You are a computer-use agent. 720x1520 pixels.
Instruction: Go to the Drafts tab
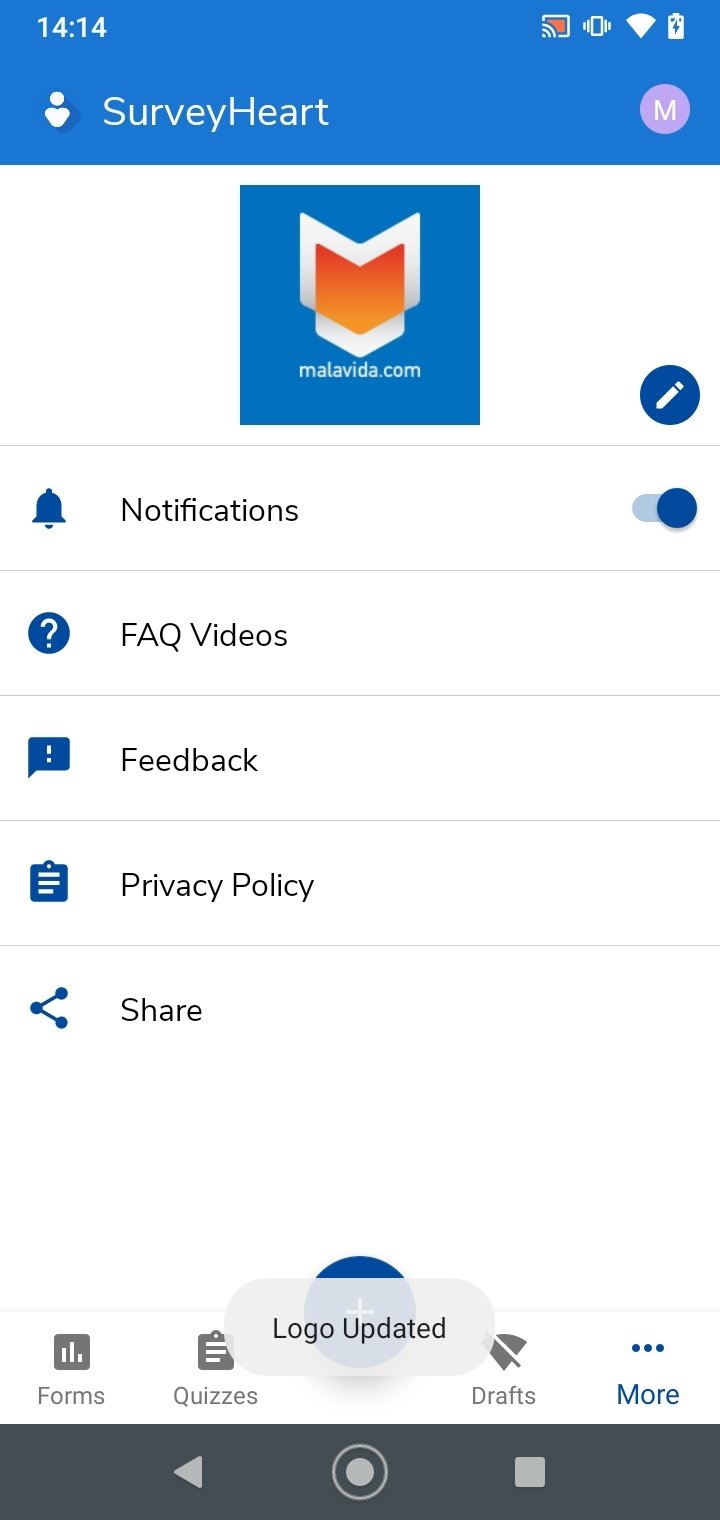pos(504,1369)
